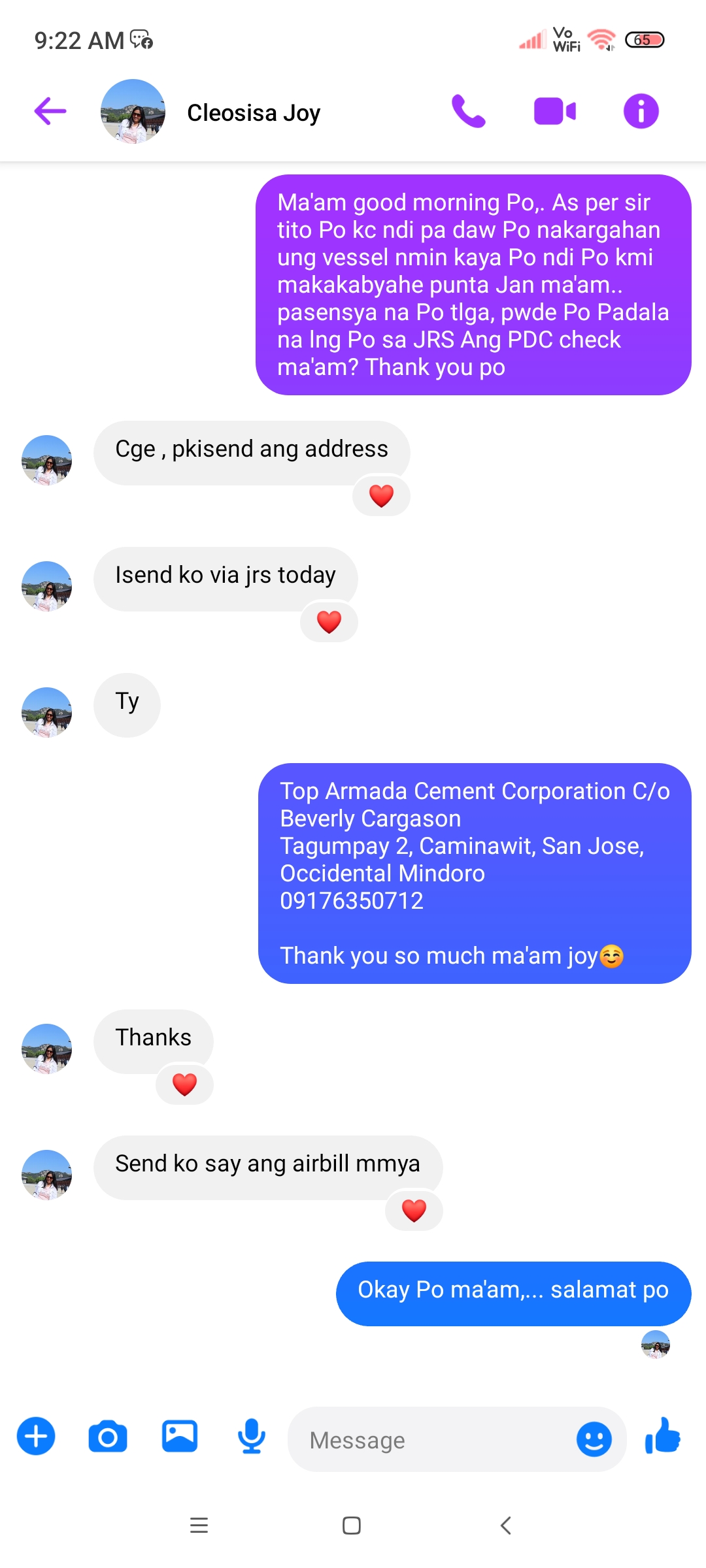
Task: Open the plus menu for more actions
Action: pos(36,1437)
